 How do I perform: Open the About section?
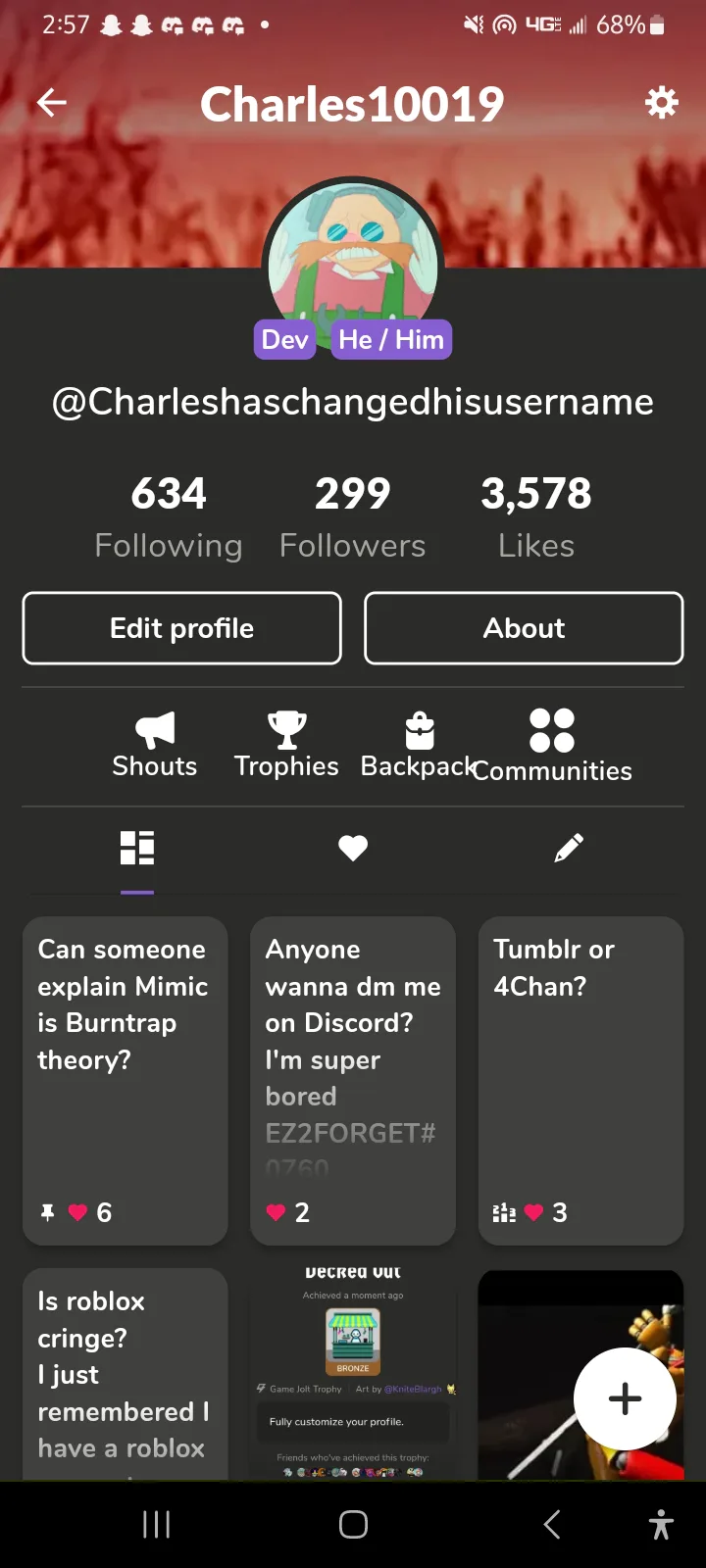524,628
